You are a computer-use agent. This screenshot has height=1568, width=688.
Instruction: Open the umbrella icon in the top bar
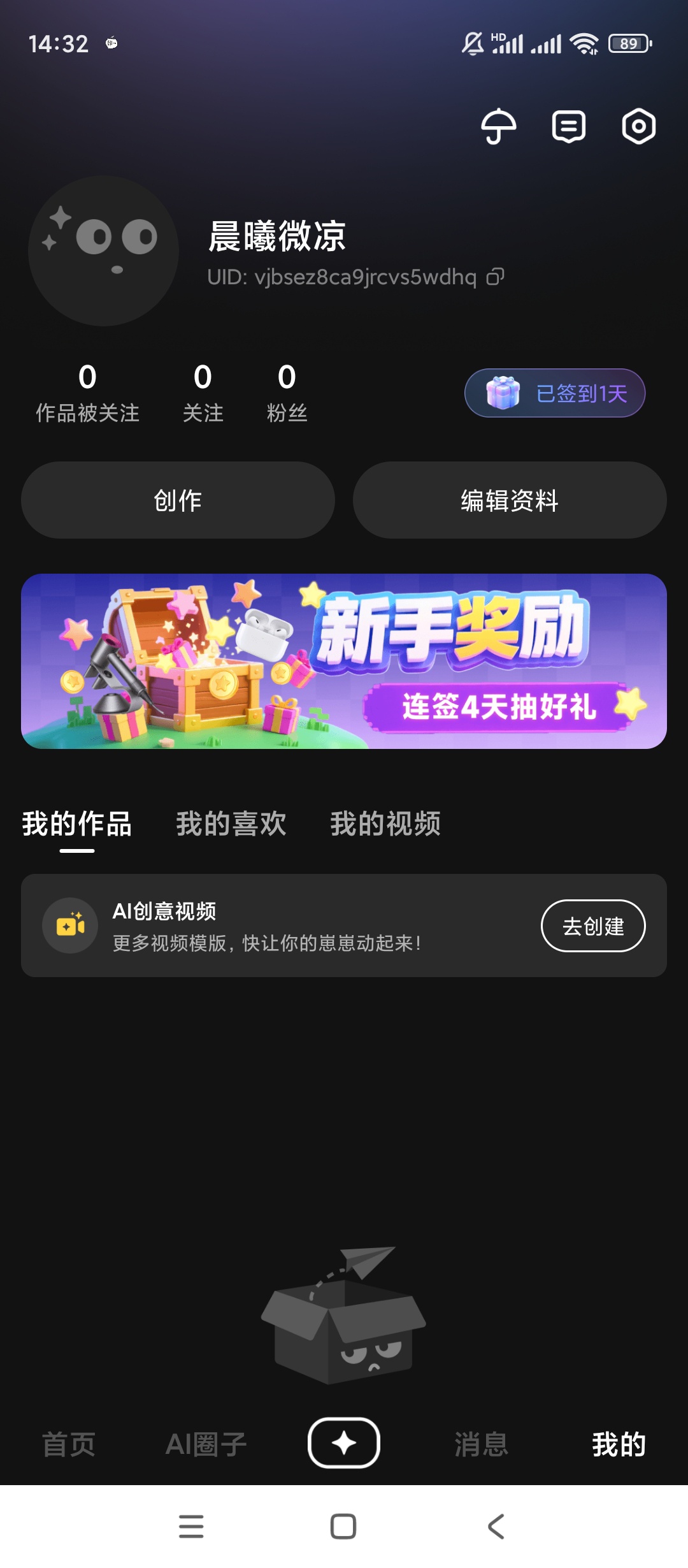coord(498,126)
